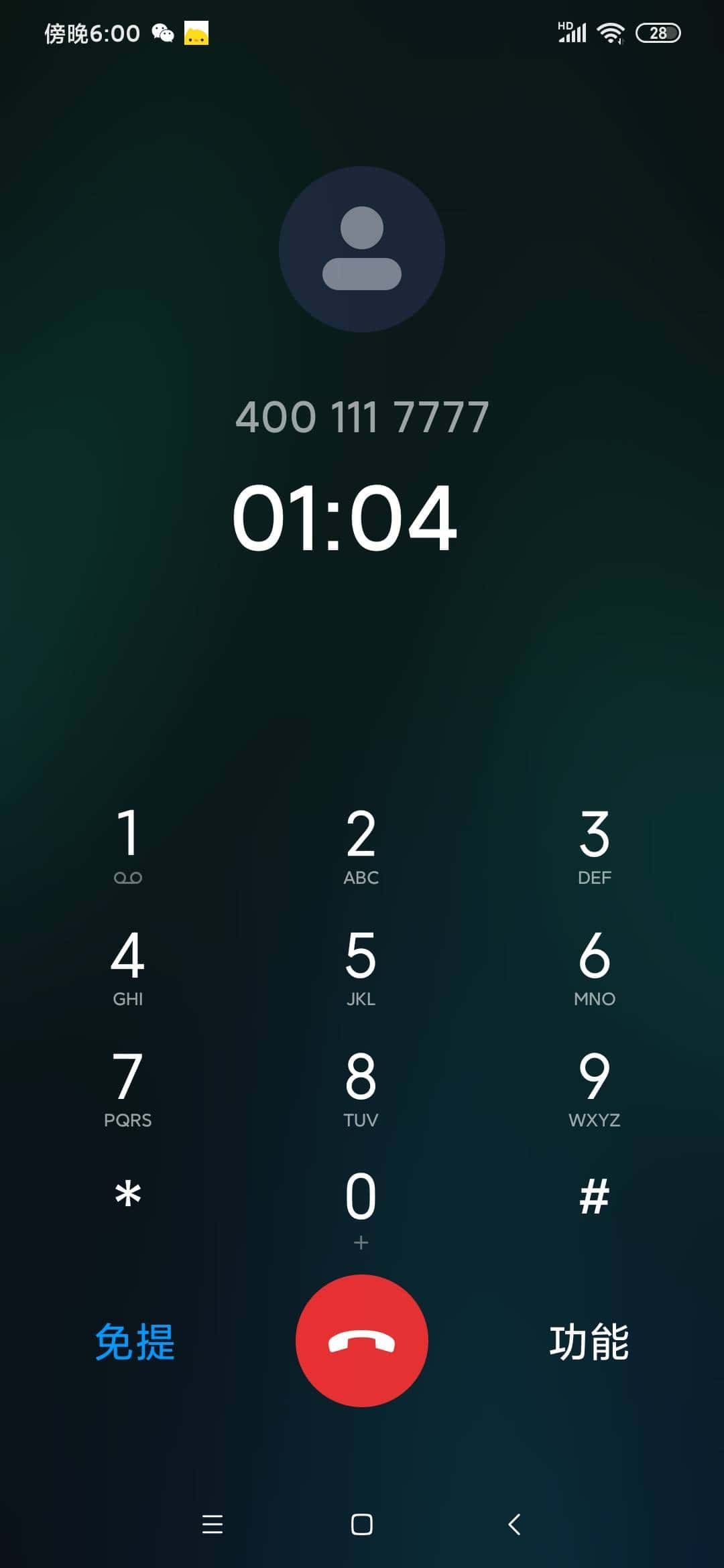Screen dimensions: 724x1568
Task: Enter digit 3 DEF
Action: tap(594, 844)
